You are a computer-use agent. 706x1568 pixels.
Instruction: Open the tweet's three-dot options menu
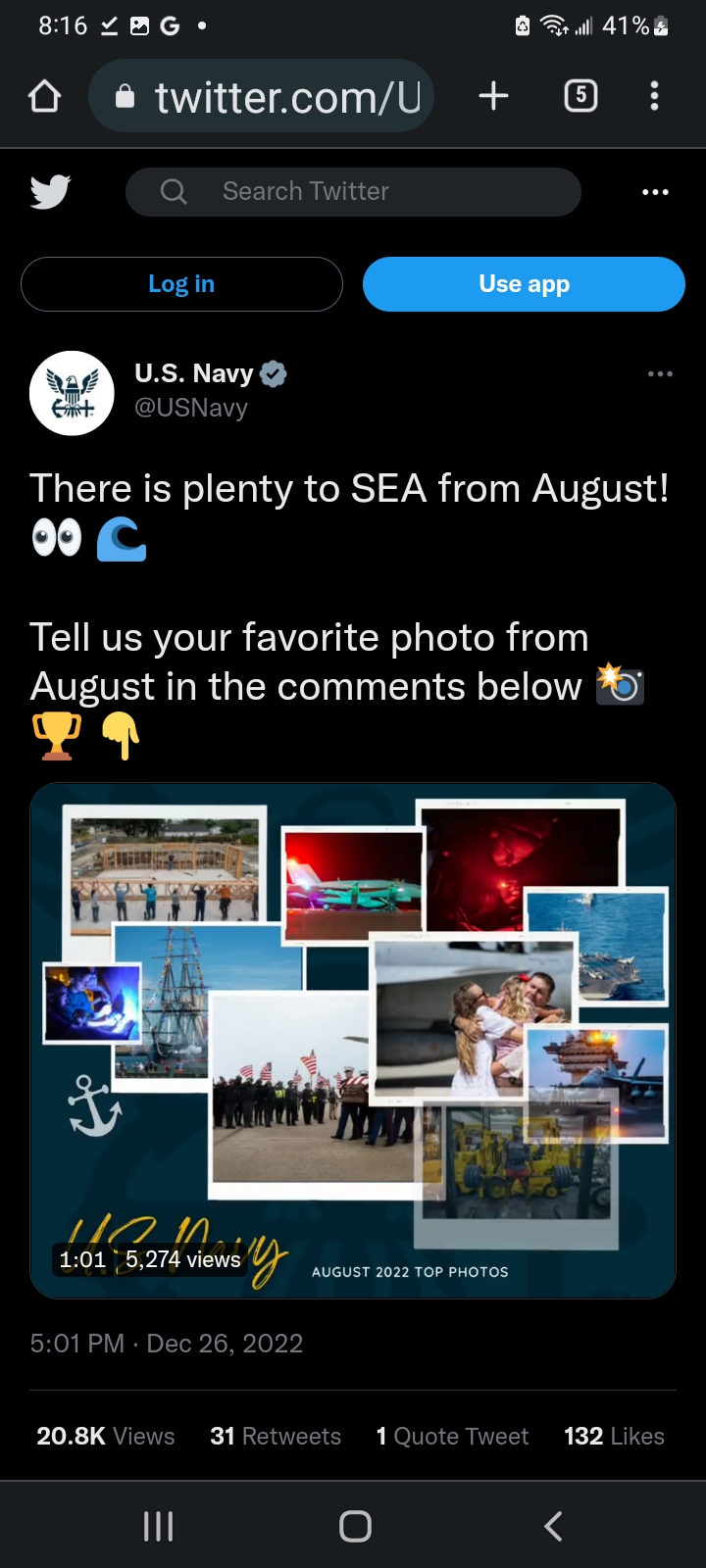coord(660,373)
